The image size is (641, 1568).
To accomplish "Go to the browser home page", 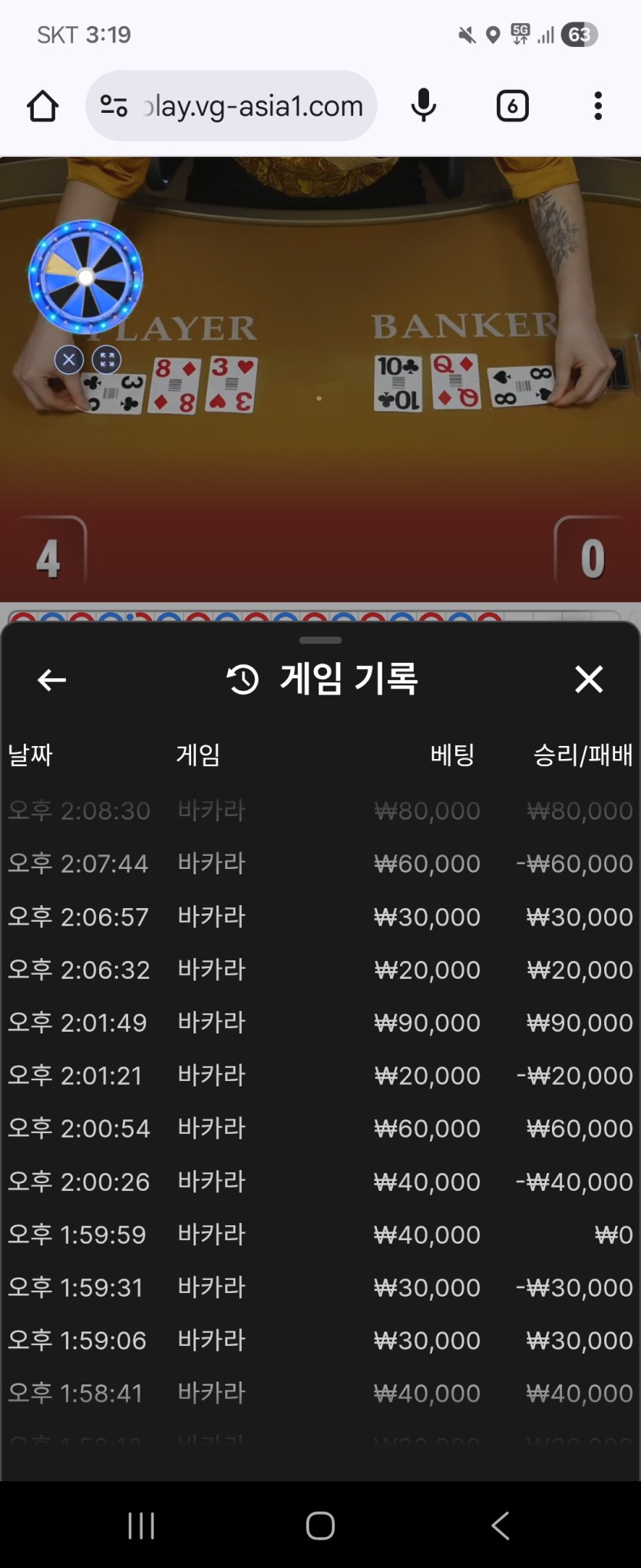I will pyautogui.click(x=43, y=106).
